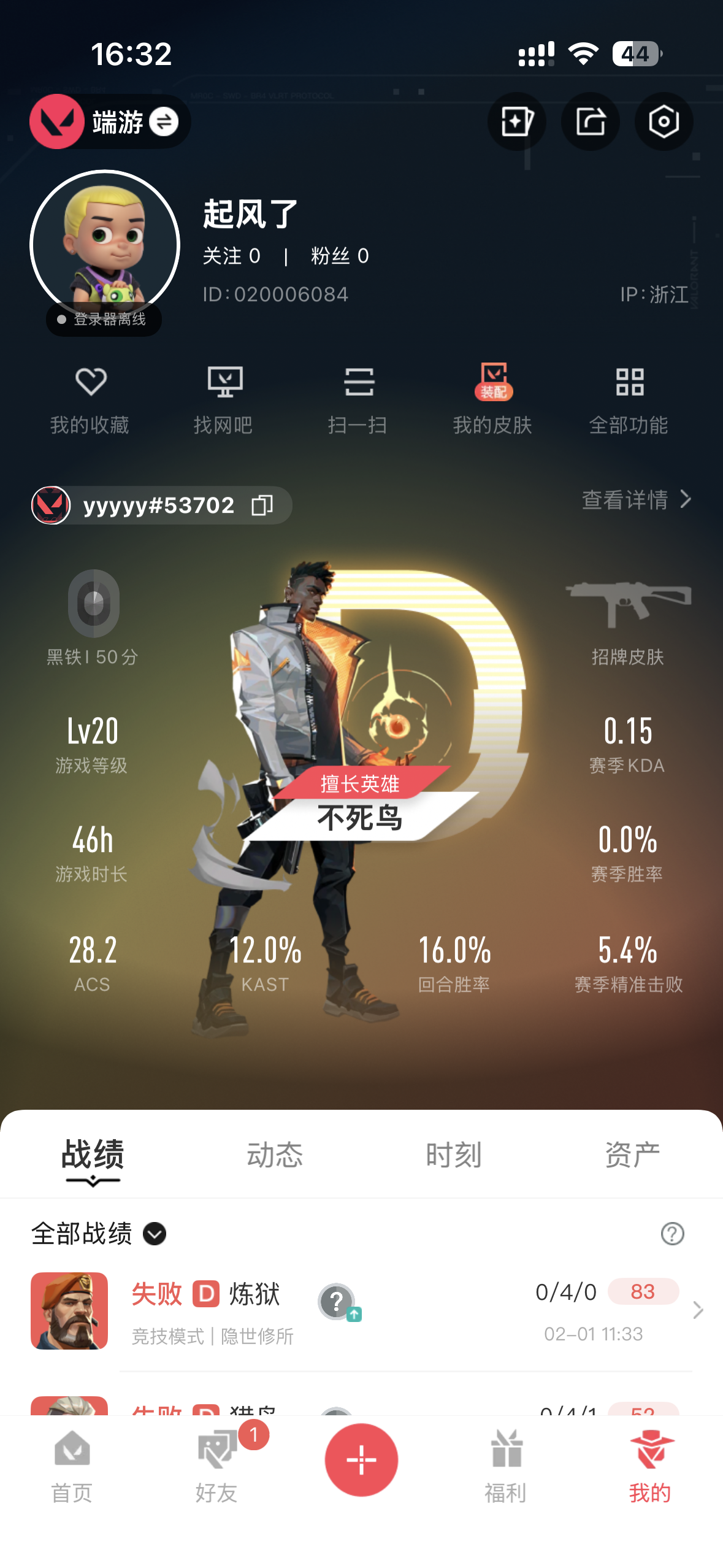Switch to the 时刻 tab
The height and width of the screenshot is (1568, 723).
click(454, 1155)
